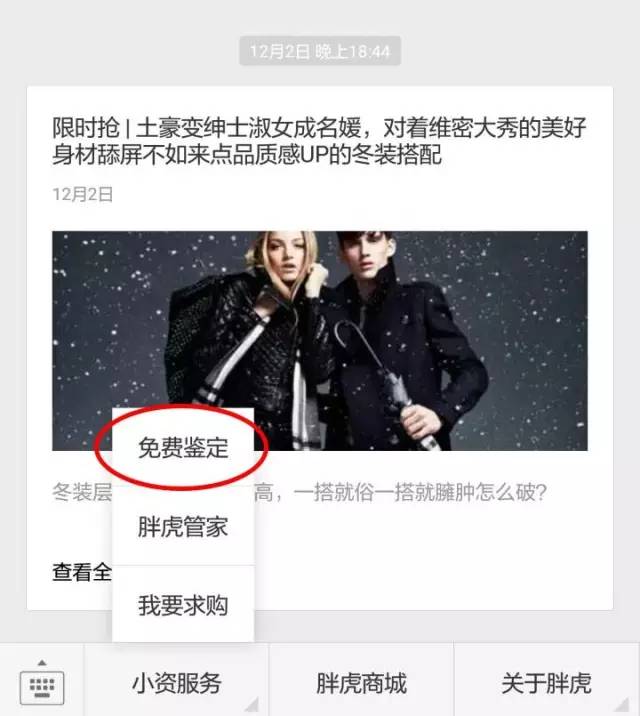The width and height of the screenshot is (640, 716).
Task: Open the 关于胖虎 bottom menu
Action: pyautogui.click(x=546, y=683)
